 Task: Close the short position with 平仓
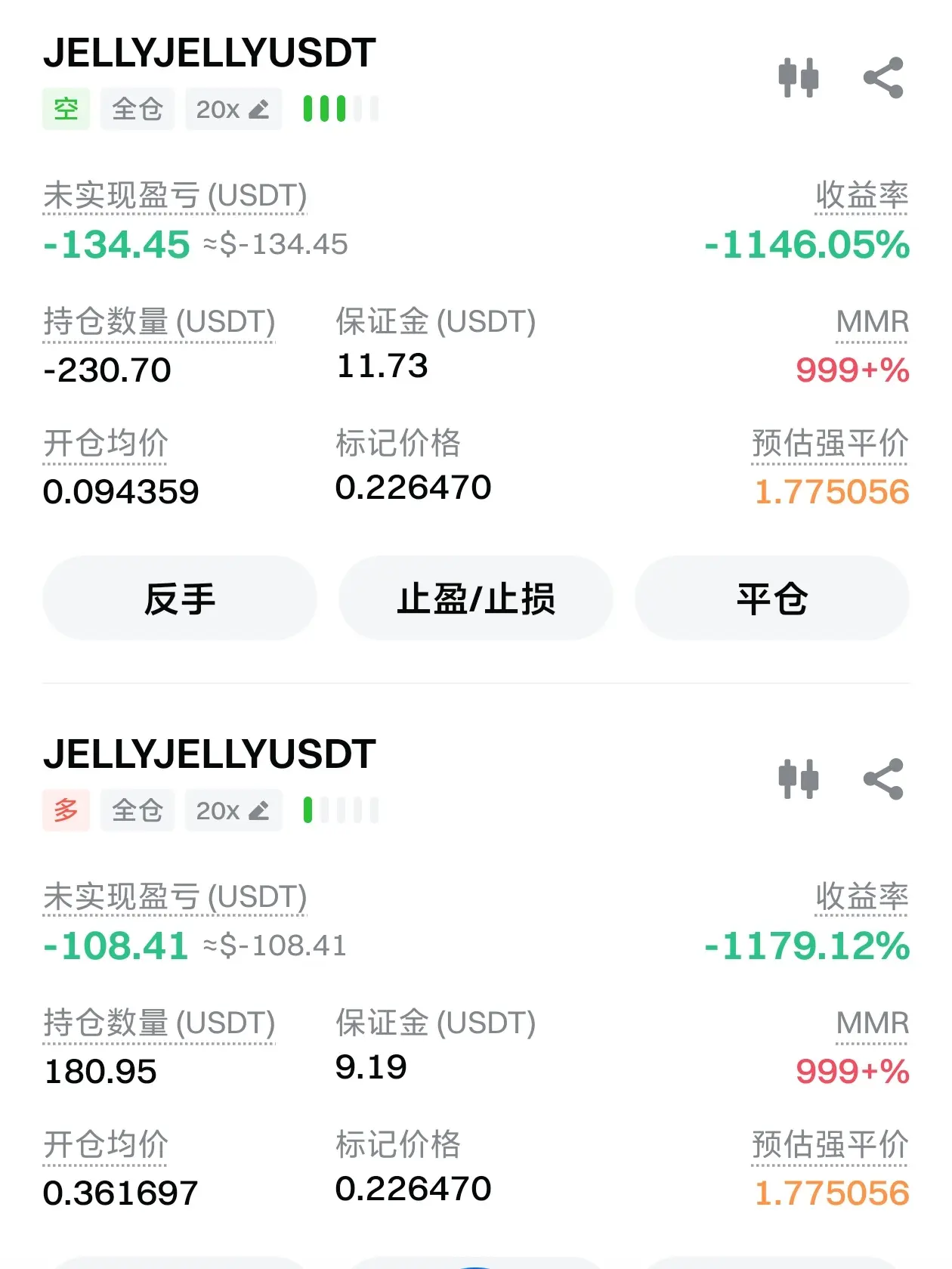[x=771, y=599]
